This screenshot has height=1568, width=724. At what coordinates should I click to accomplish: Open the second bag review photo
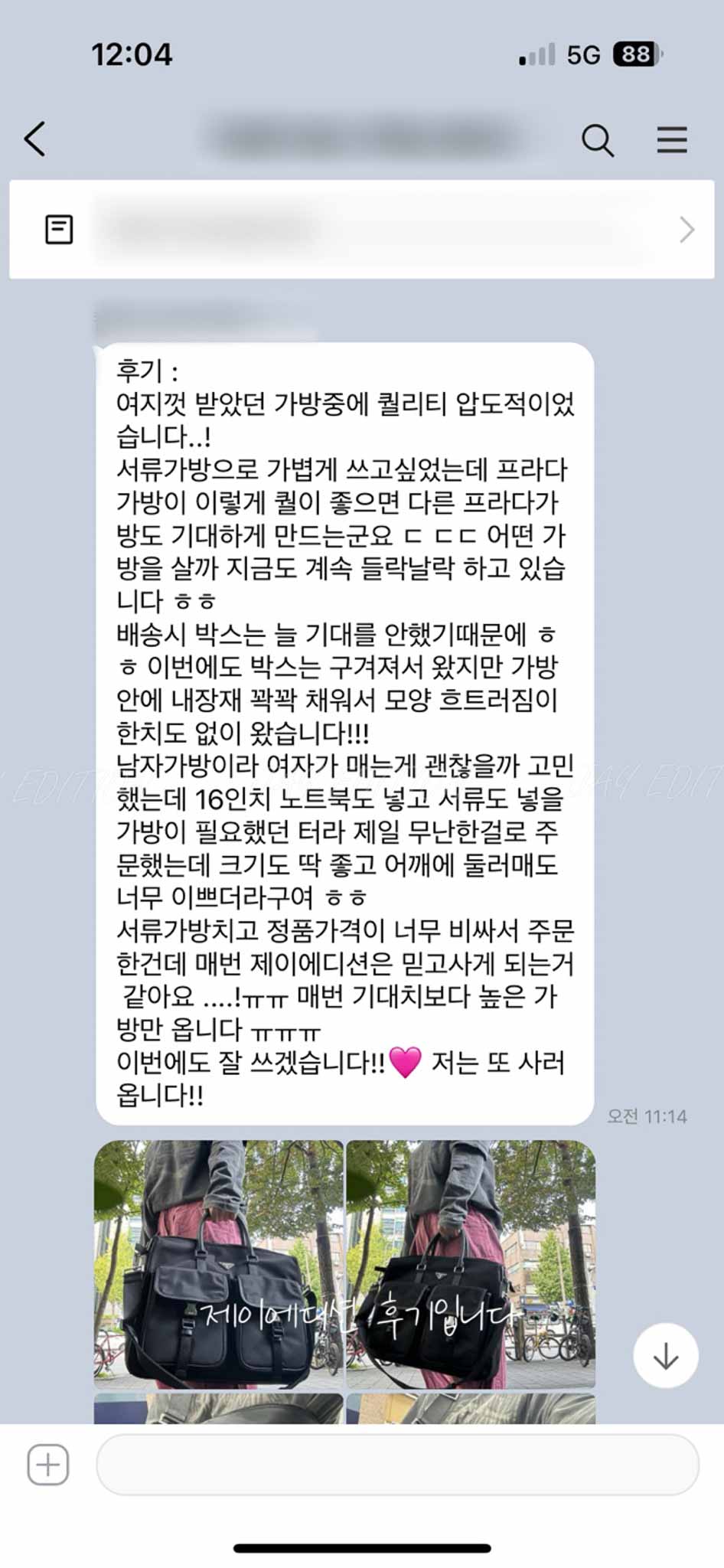coord(470,1263)
